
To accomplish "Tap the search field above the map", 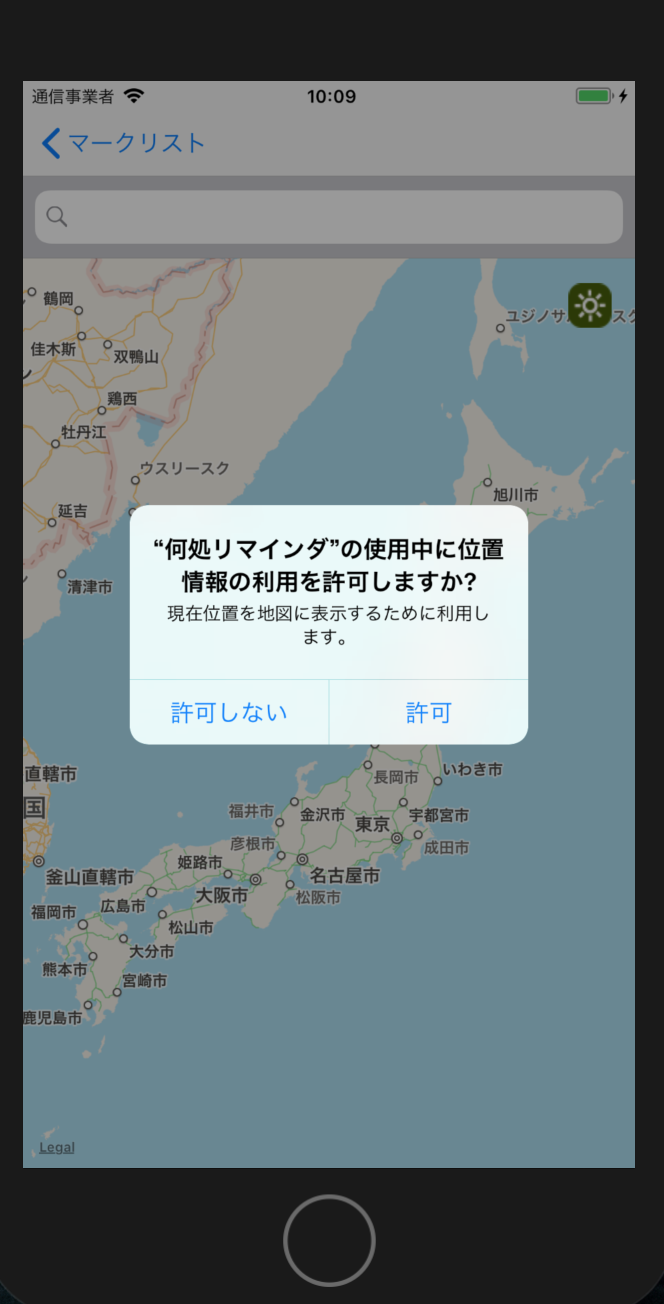I will [329, 217].
